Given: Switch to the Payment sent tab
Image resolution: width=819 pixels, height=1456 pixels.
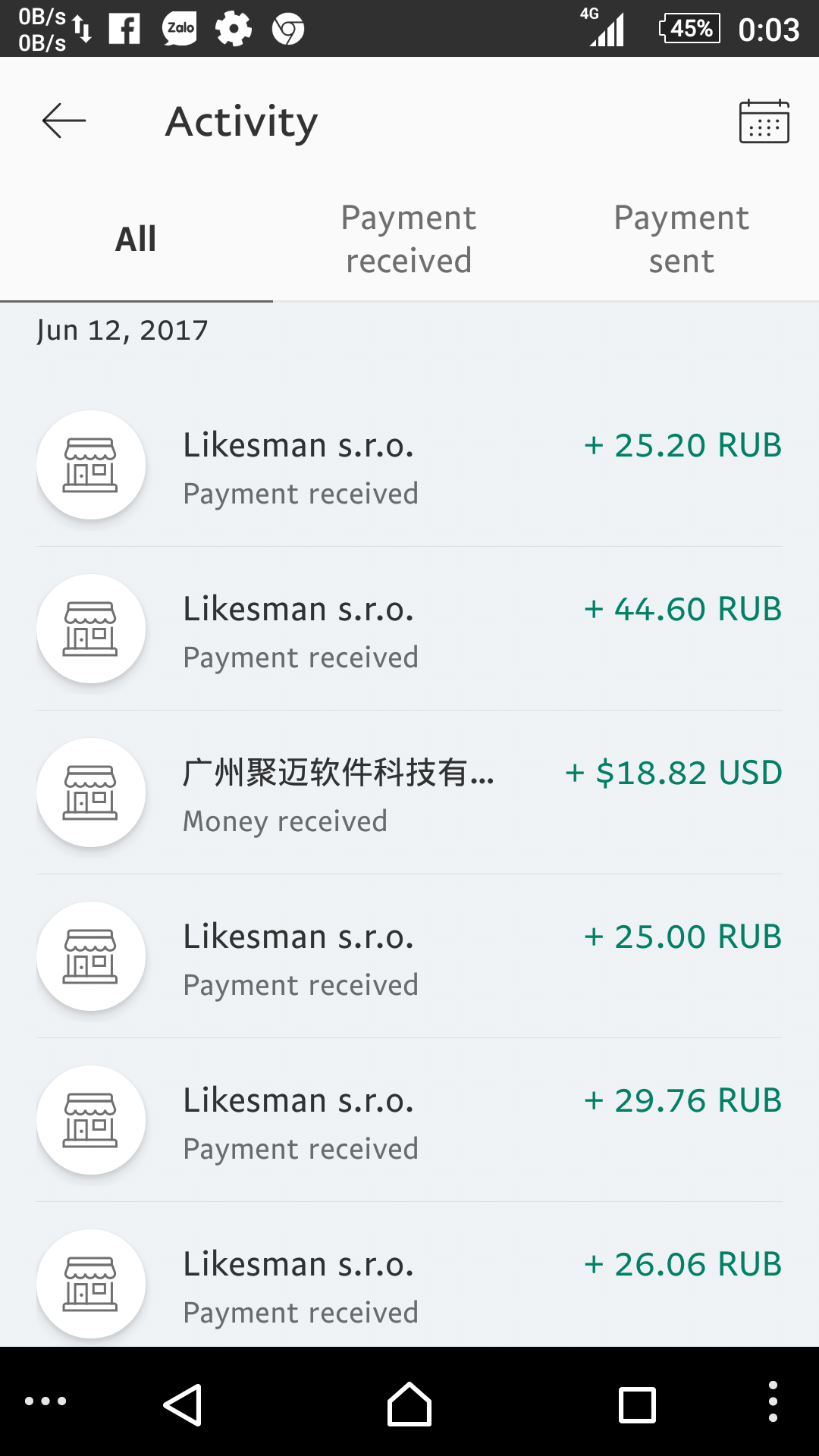Looking at the screenshot, I should [x=681, y=240].
